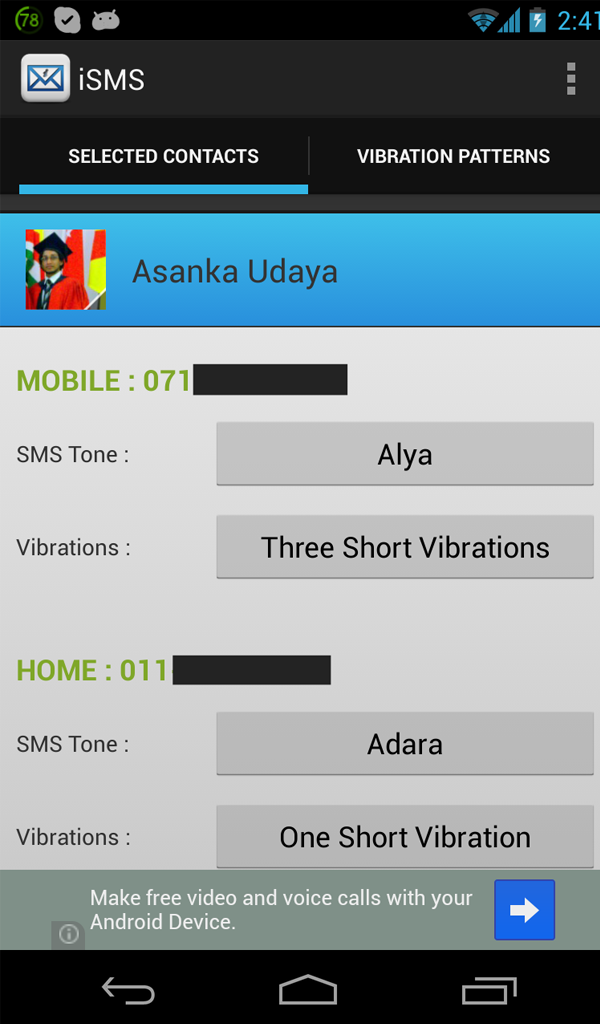
Task: Change the Three Short Vibrations setting
Action: [x=404, y=547]
